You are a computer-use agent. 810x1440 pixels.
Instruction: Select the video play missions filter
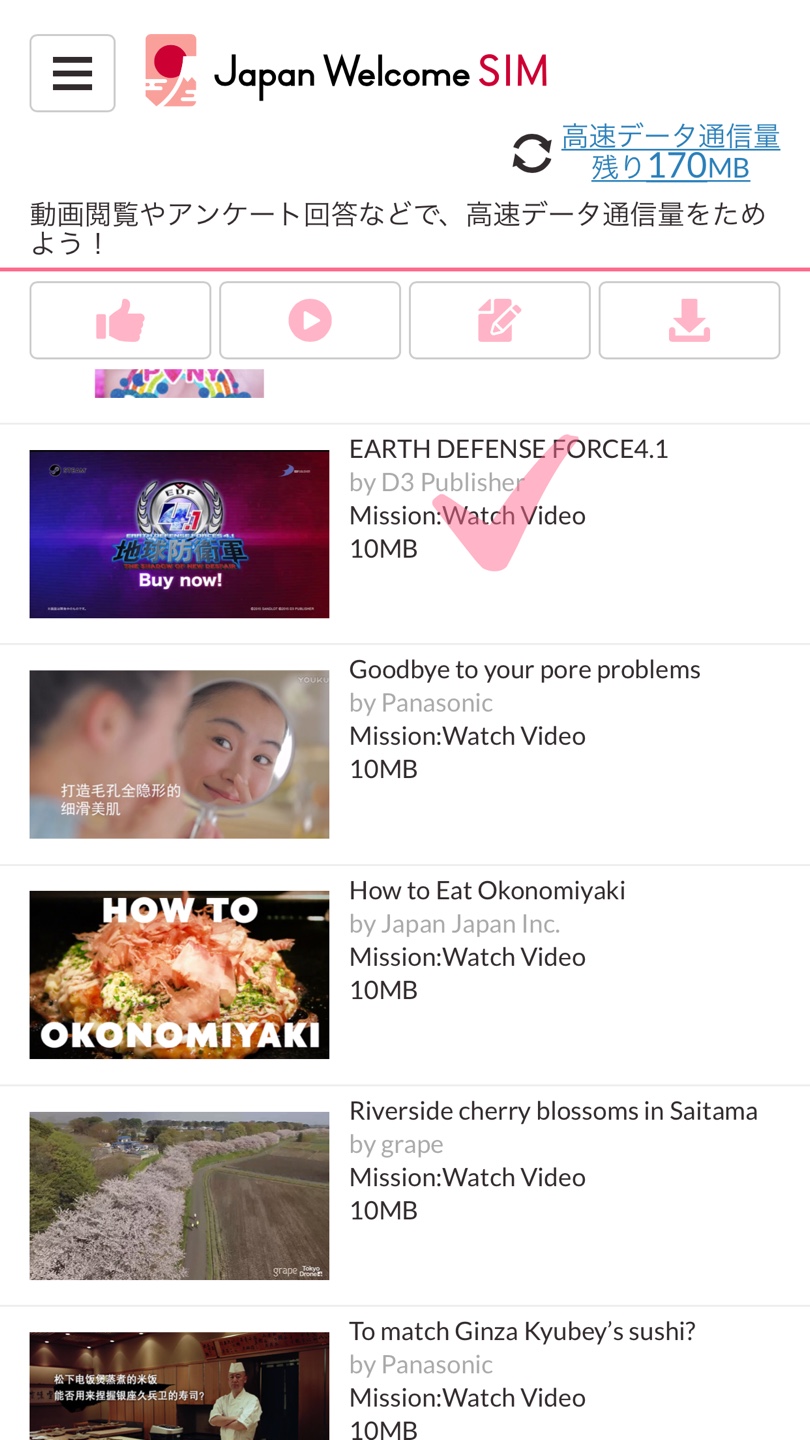(x=310, y=319)
